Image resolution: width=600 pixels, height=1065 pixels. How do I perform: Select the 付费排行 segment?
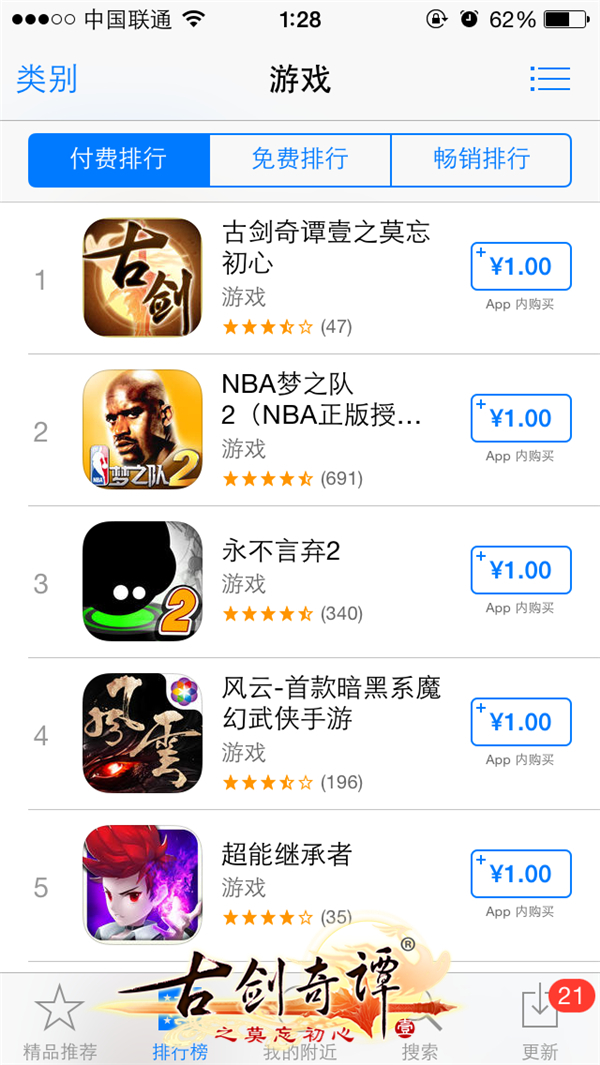[x=118, y=159]
